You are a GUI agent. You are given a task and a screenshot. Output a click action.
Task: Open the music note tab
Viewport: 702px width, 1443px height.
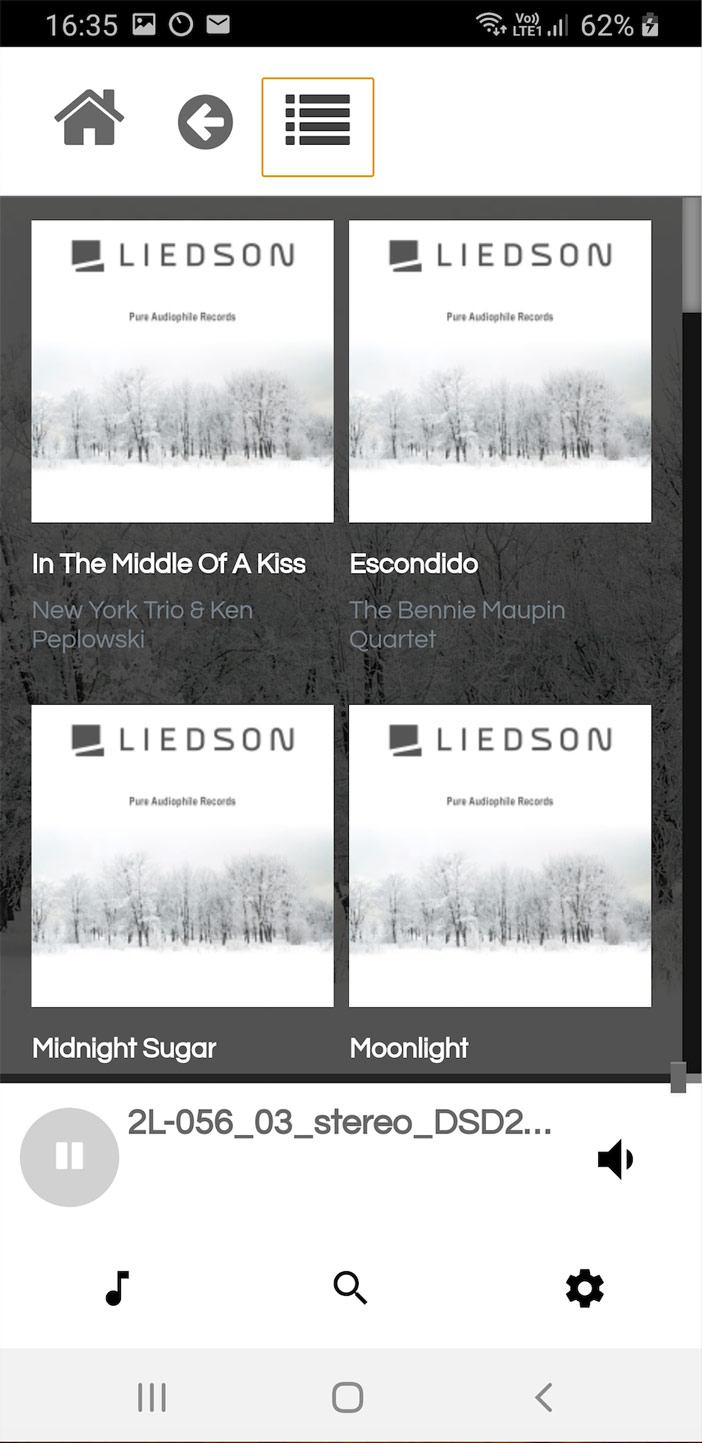point(117,1289)
